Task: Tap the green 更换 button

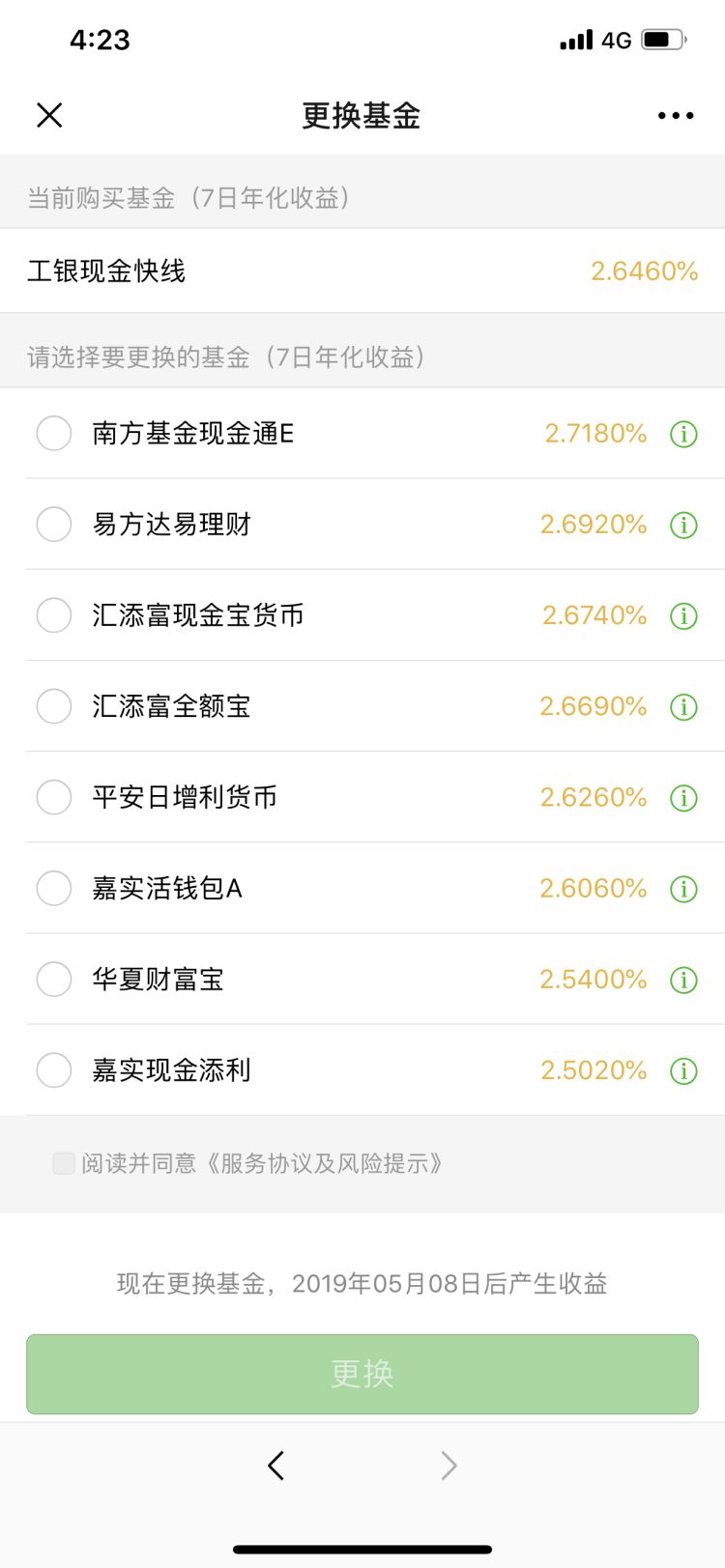Action: (x=362, y=1374)
